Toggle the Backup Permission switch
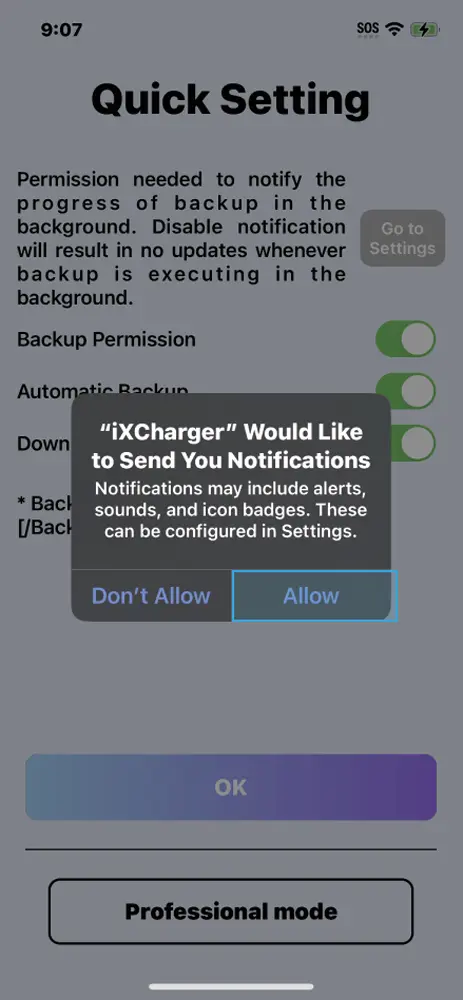This screenshot has width=463, height=1000. 406,339
